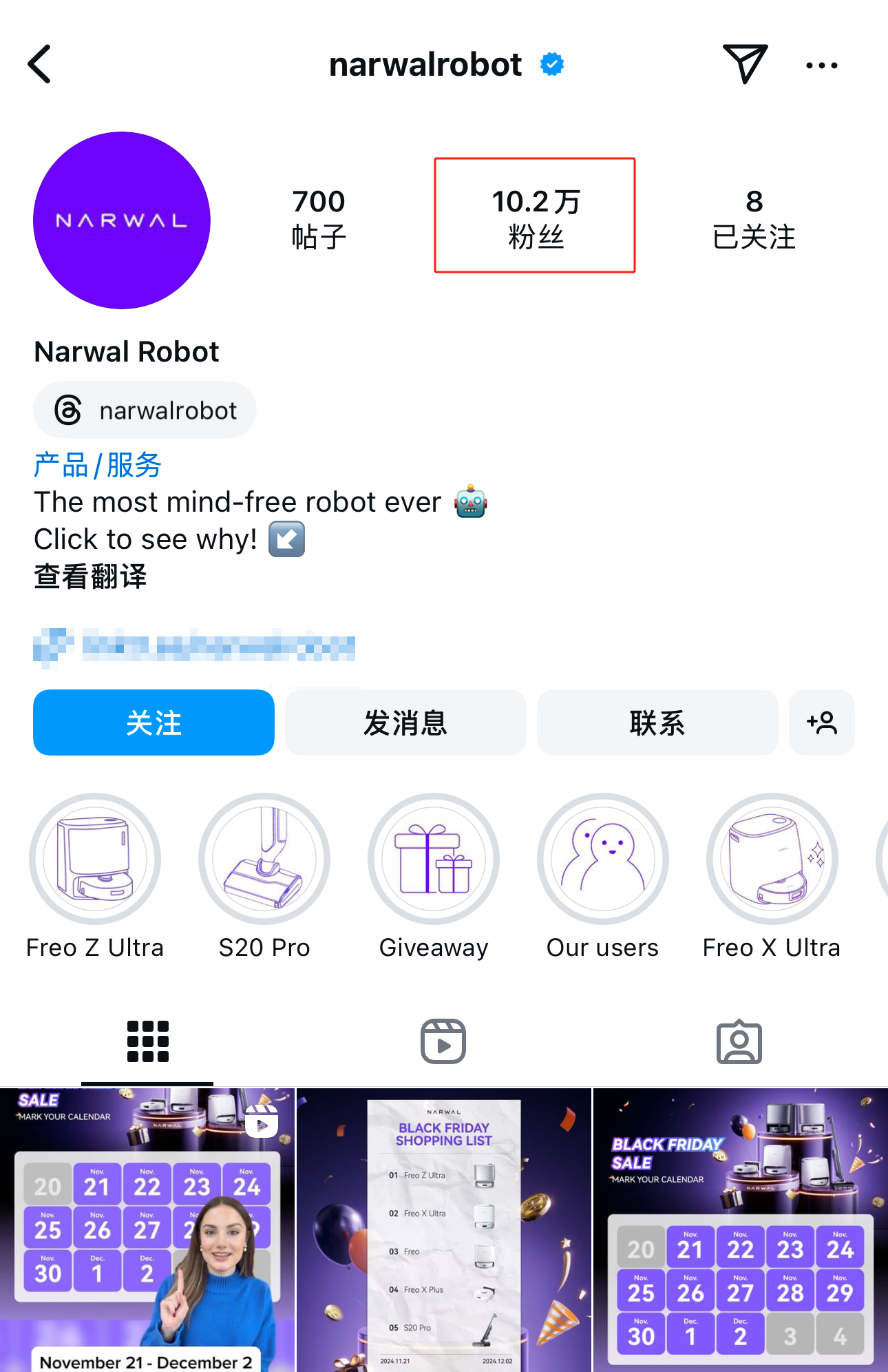Show suggested accounts via add-person icon
Viewport: 888px width, 1372px height.
[x=821, y=723]
